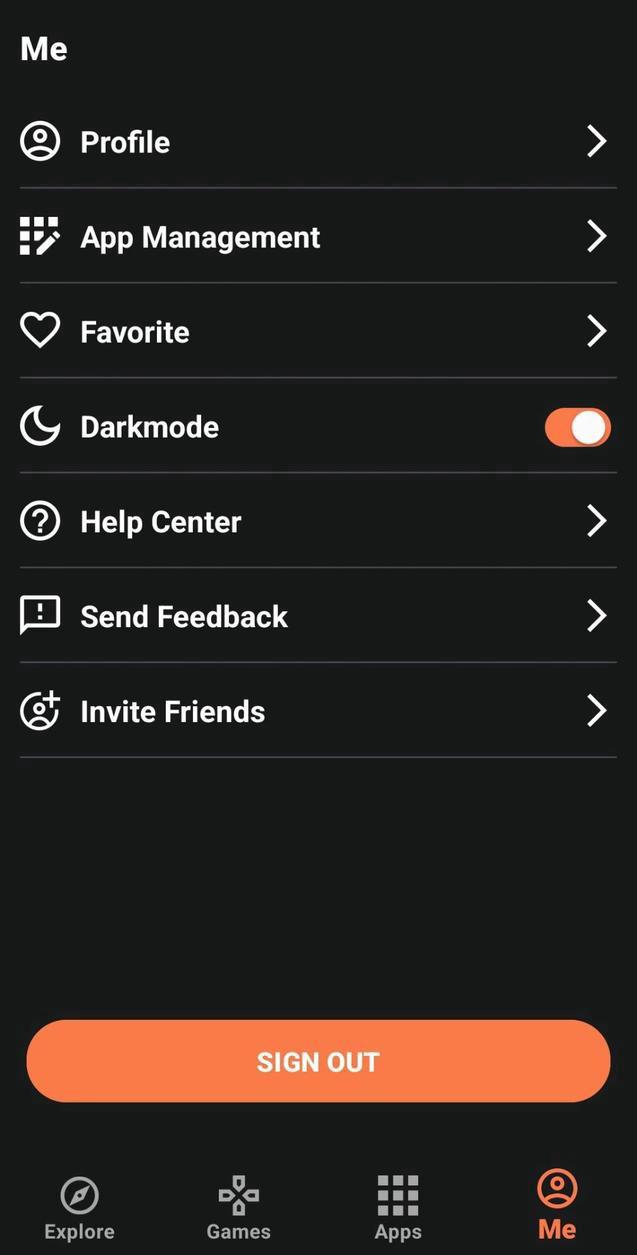Screen dimensions: 637x1255
Task: Switch to the Games tab
Action: (238, 1207)
